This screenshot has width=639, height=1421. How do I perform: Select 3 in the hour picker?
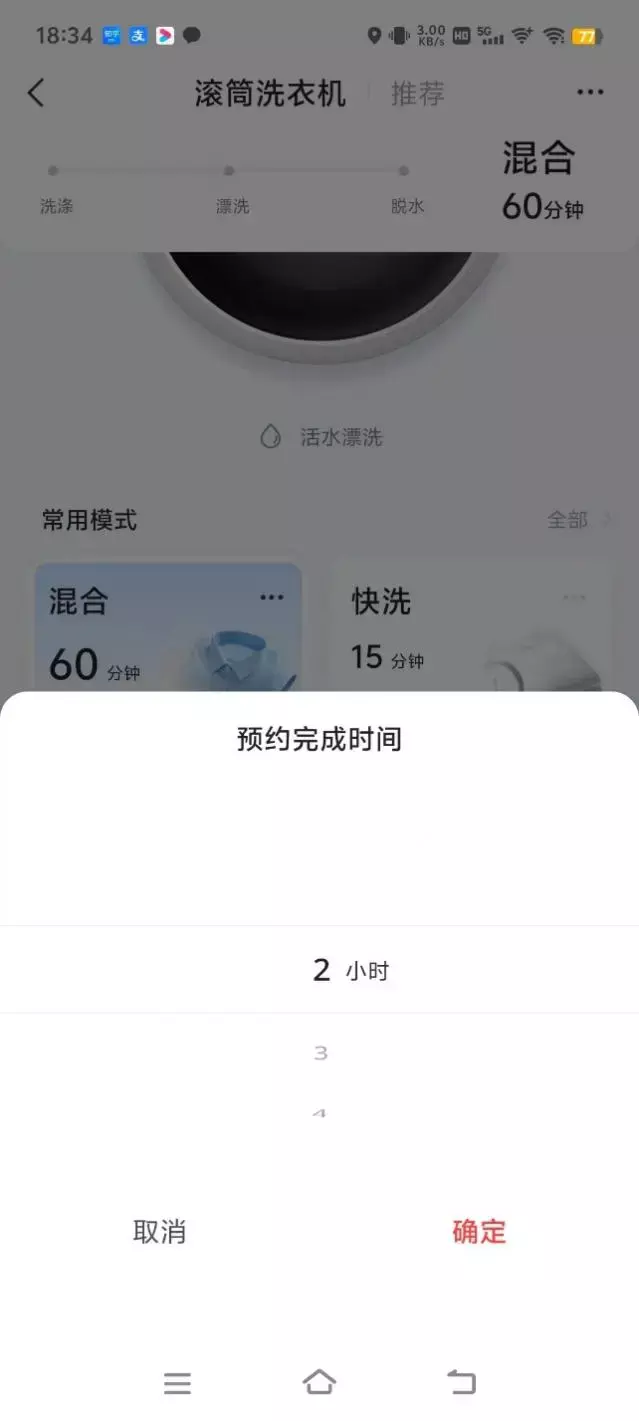click(x=320, y=1052)
